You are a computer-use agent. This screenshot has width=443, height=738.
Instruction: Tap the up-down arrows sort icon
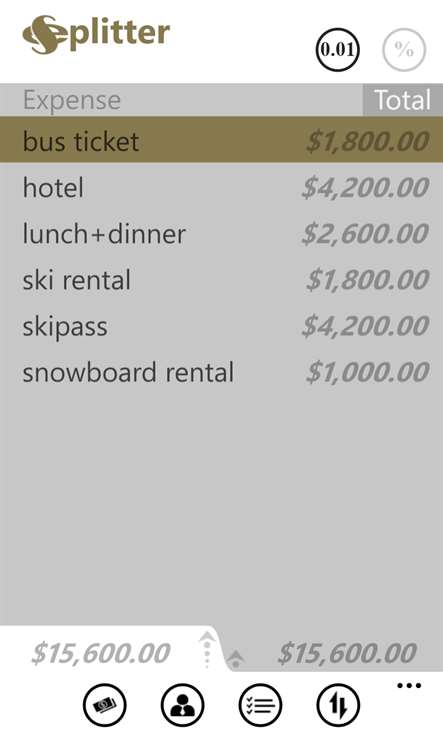338,706
